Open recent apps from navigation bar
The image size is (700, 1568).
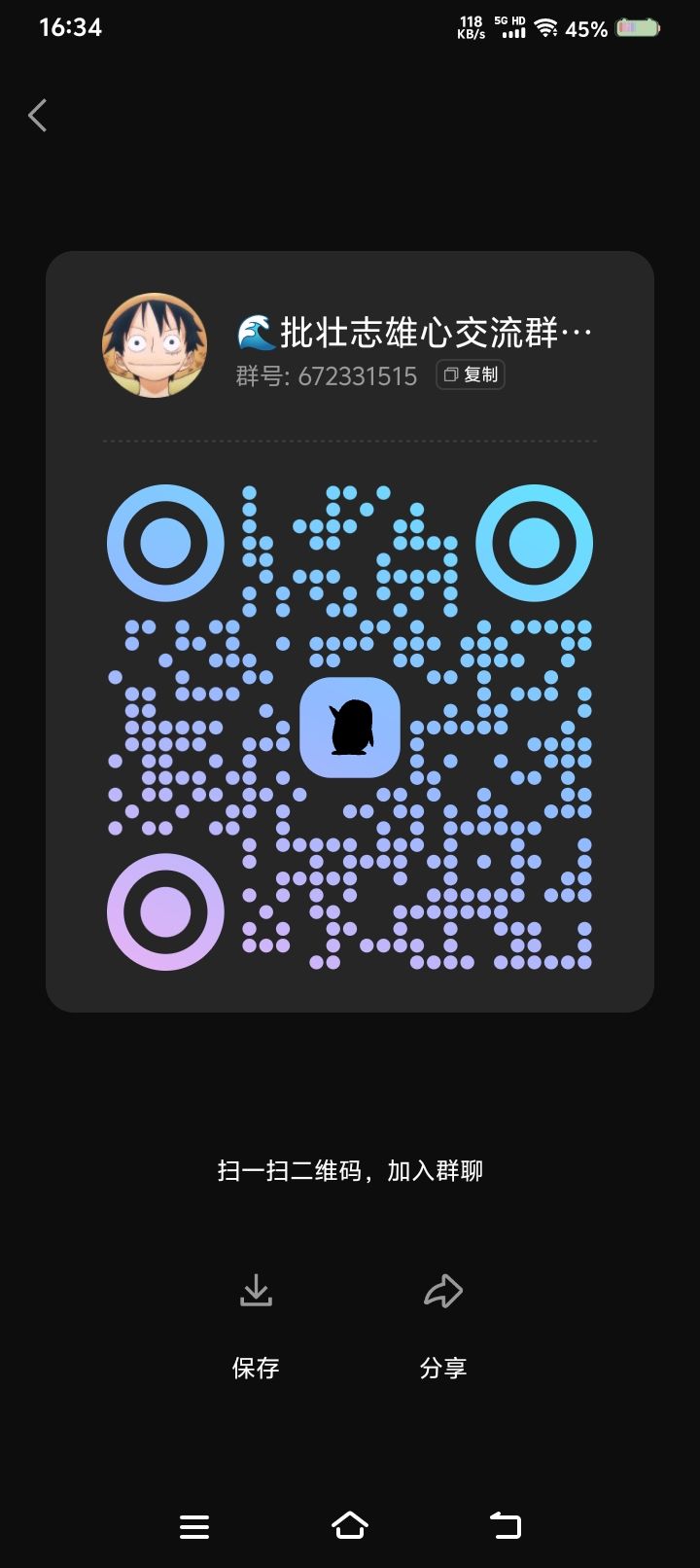[x=194, y=1526]
